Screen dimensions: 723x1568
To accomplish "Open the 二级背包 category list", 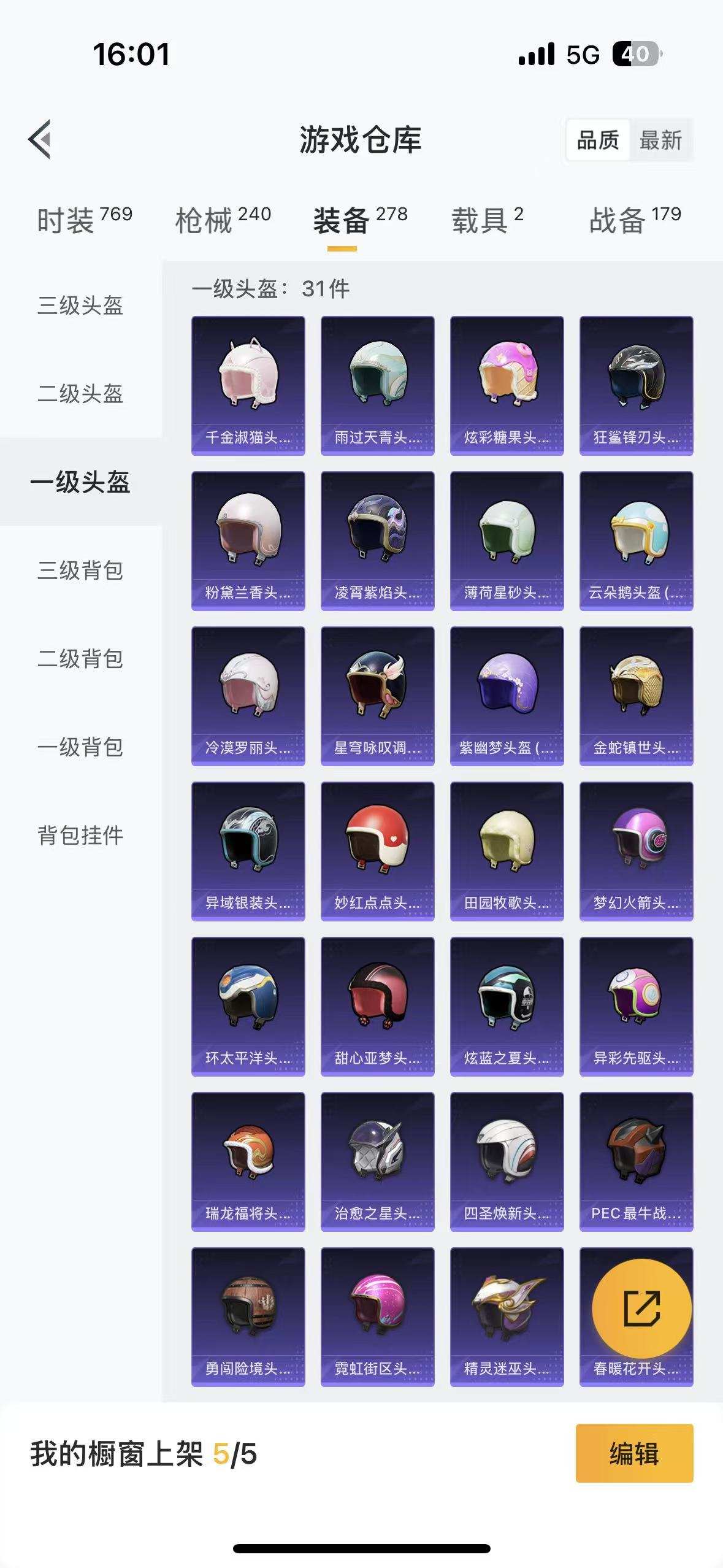I will click(82, 659).
